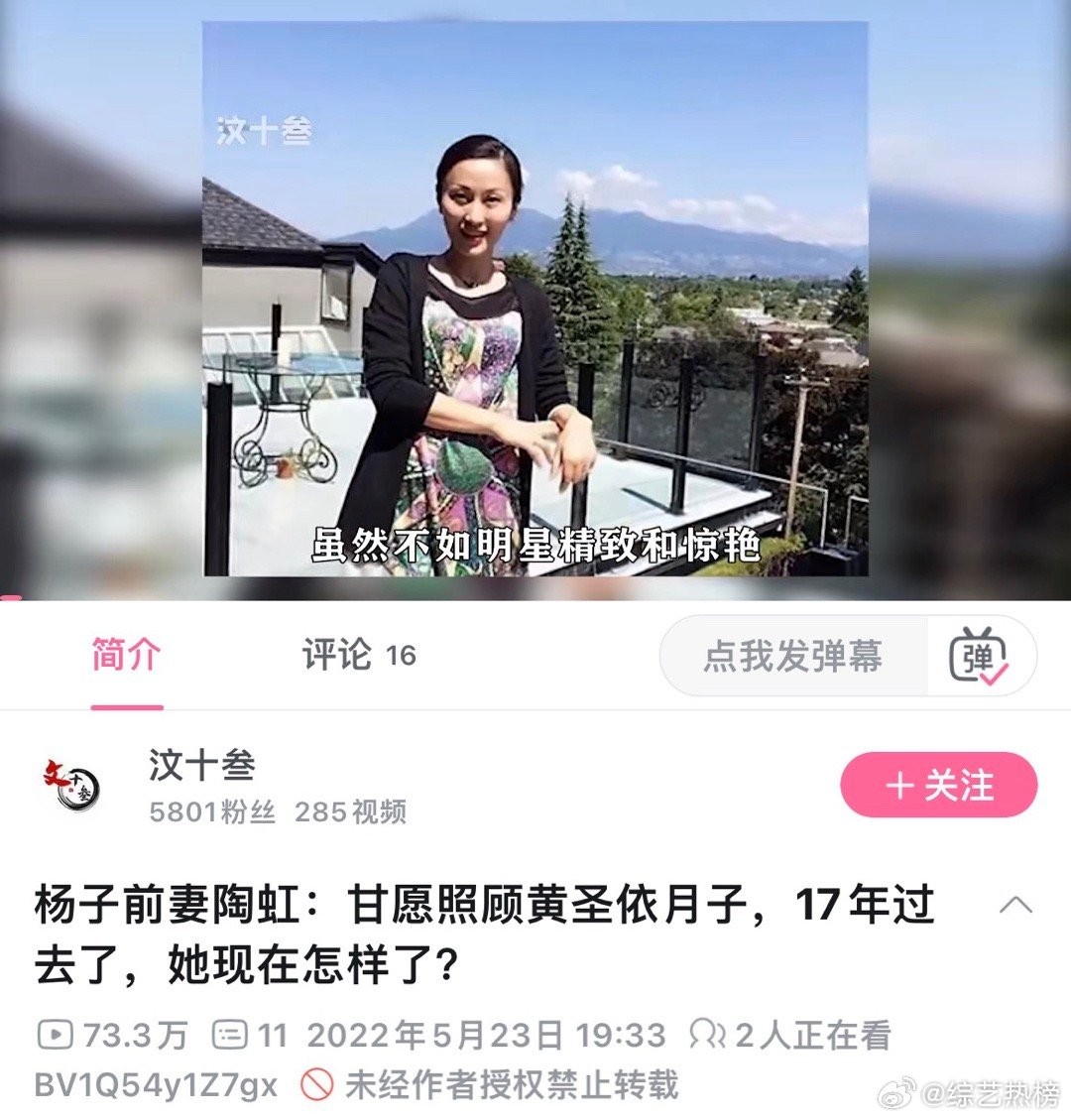1071x1120 pixels.
Task: Tap the video player area
Action: pos(535,298)
